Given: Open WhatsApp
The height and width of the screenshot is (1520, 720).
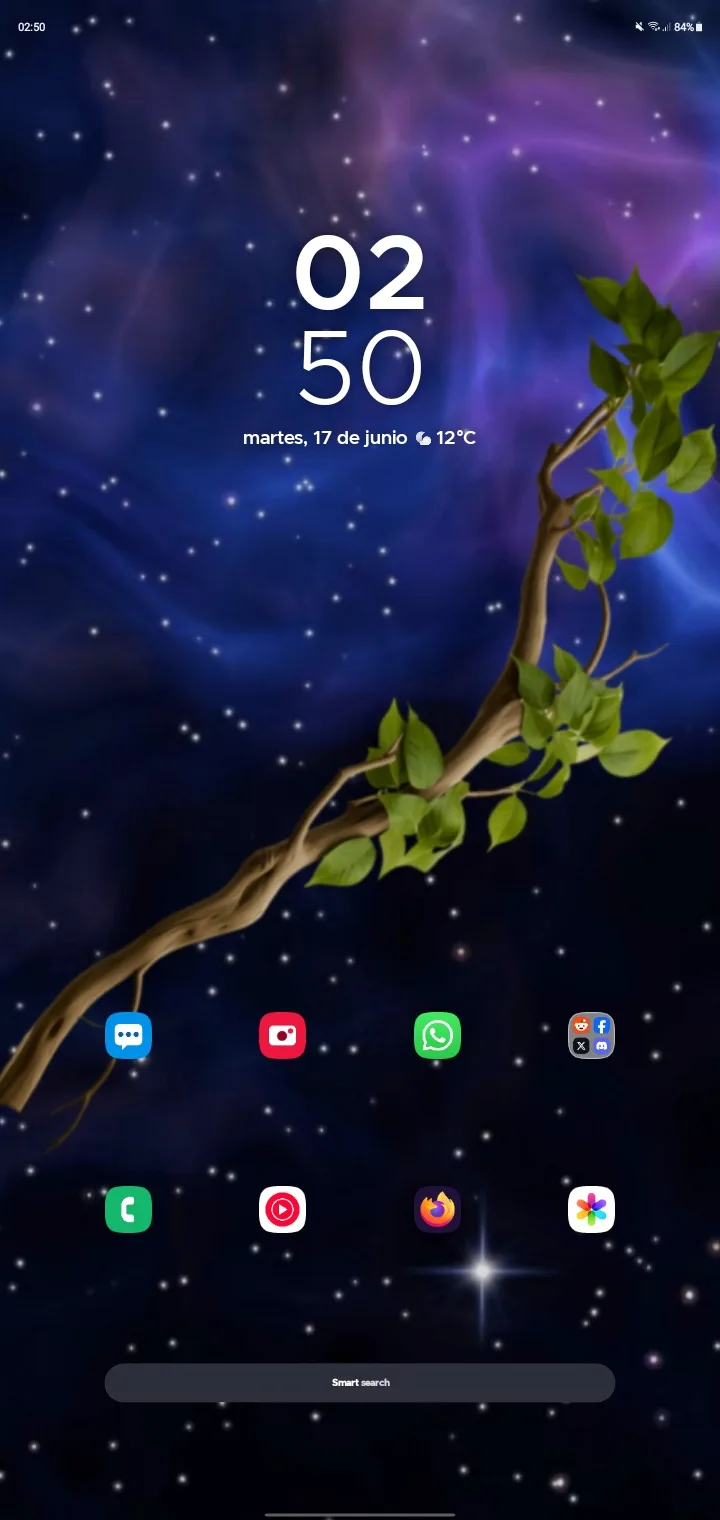Looking at the screenshot, I should pyautogui.click(x=437, y=1035).
